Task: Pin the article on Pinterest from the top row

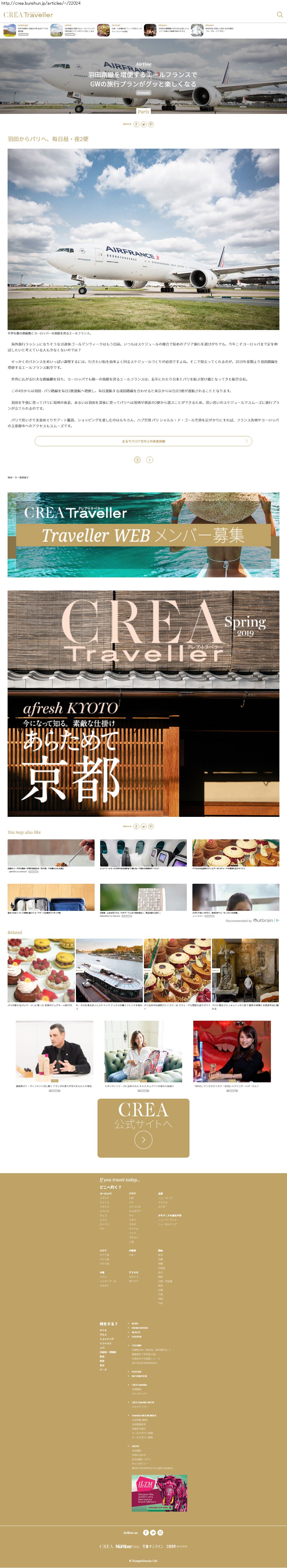Action: pyautogui.click(x=151, y=124)
